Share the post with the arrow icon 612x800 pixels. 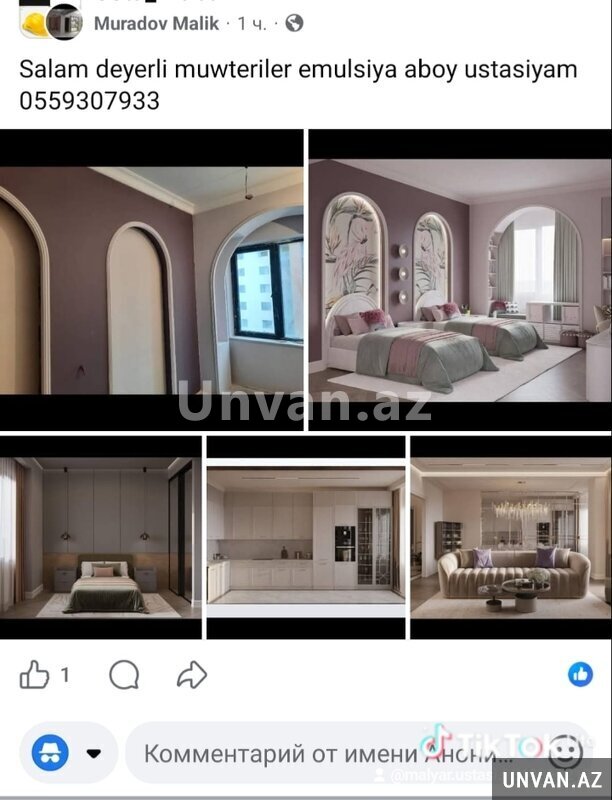click(191, 675)
